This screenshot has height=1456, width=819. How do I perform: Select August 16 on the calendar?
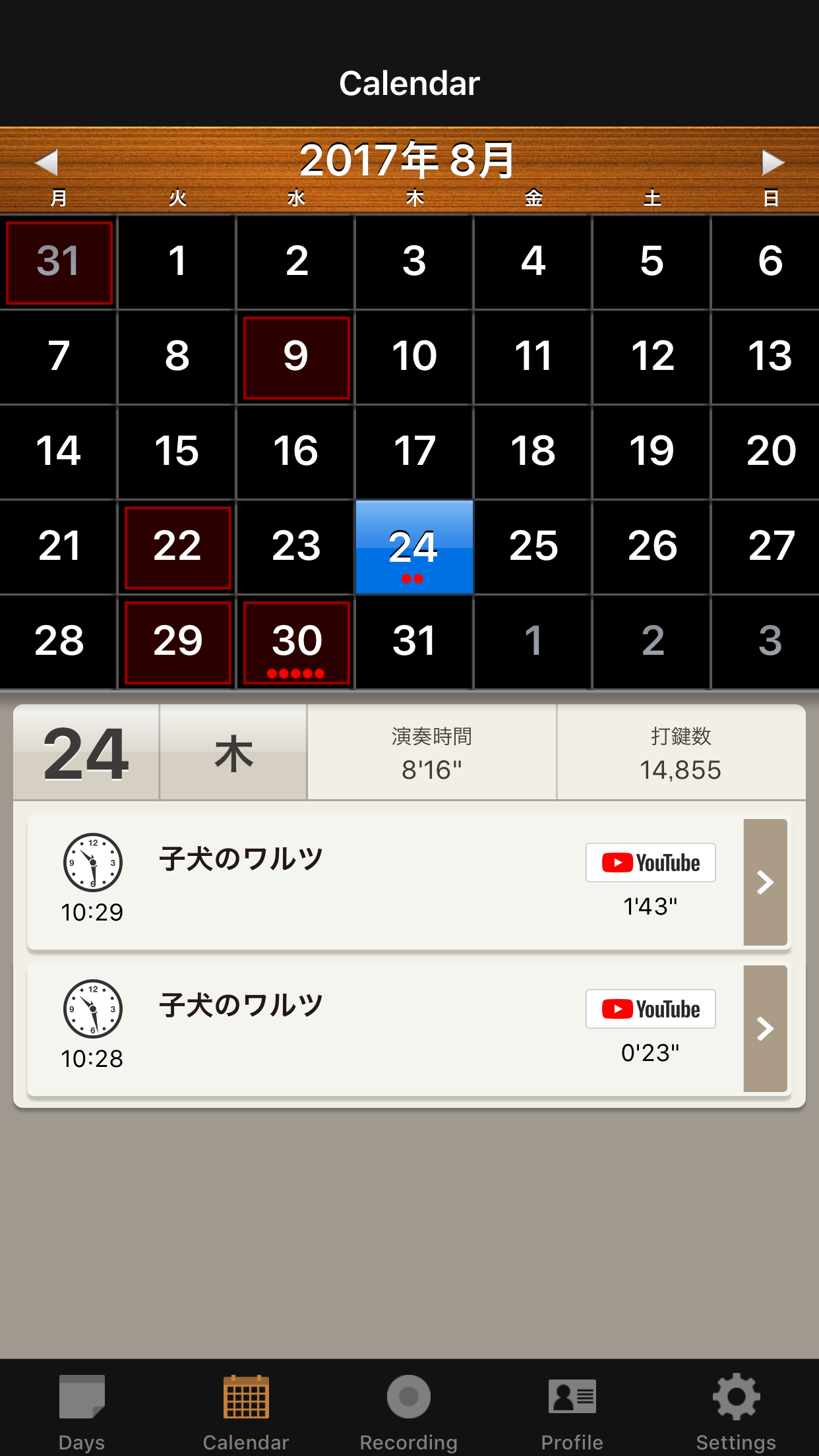click(296, 452)
